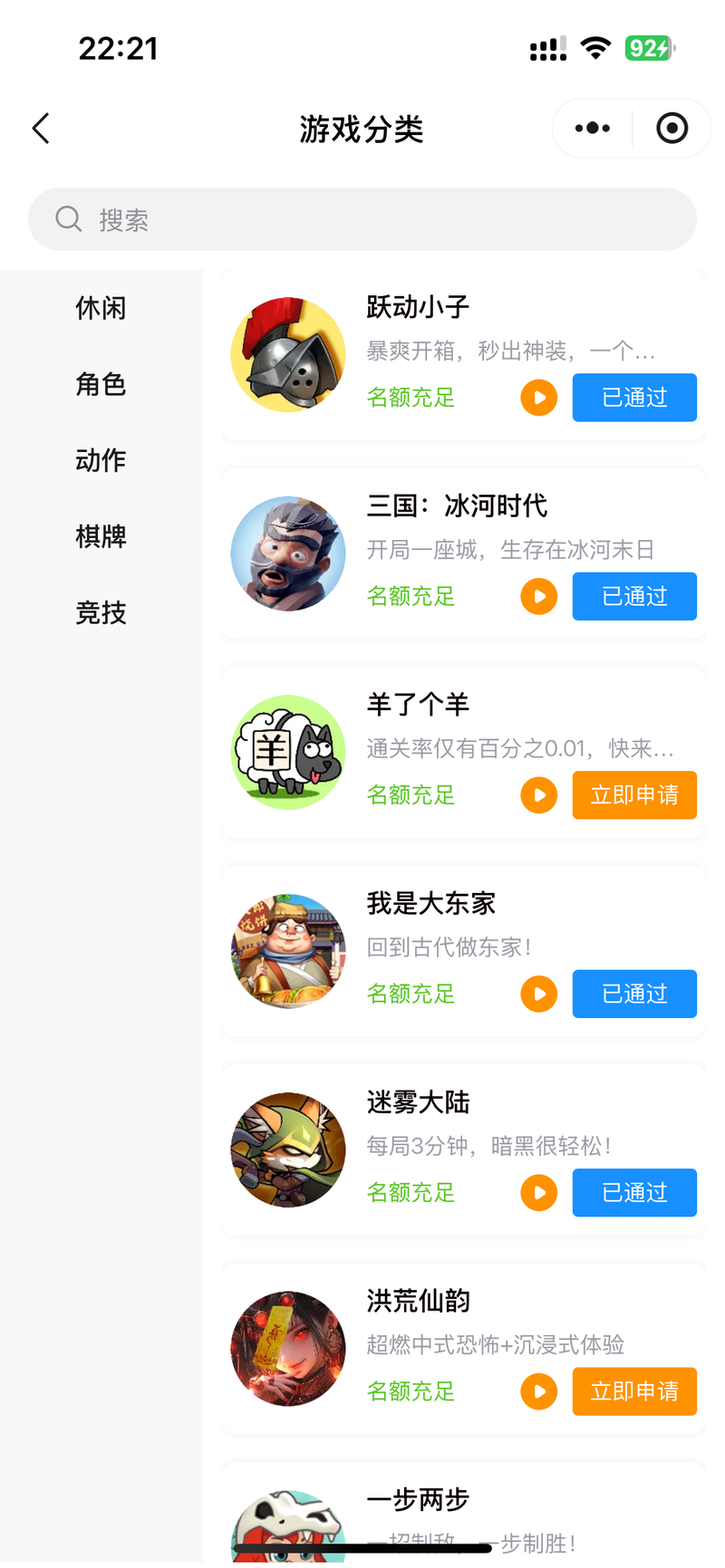Viewport: 725px width, 1568px height.
Task: Tap 已通过 button for 三国:冰河时代
Action: point(634,596)
